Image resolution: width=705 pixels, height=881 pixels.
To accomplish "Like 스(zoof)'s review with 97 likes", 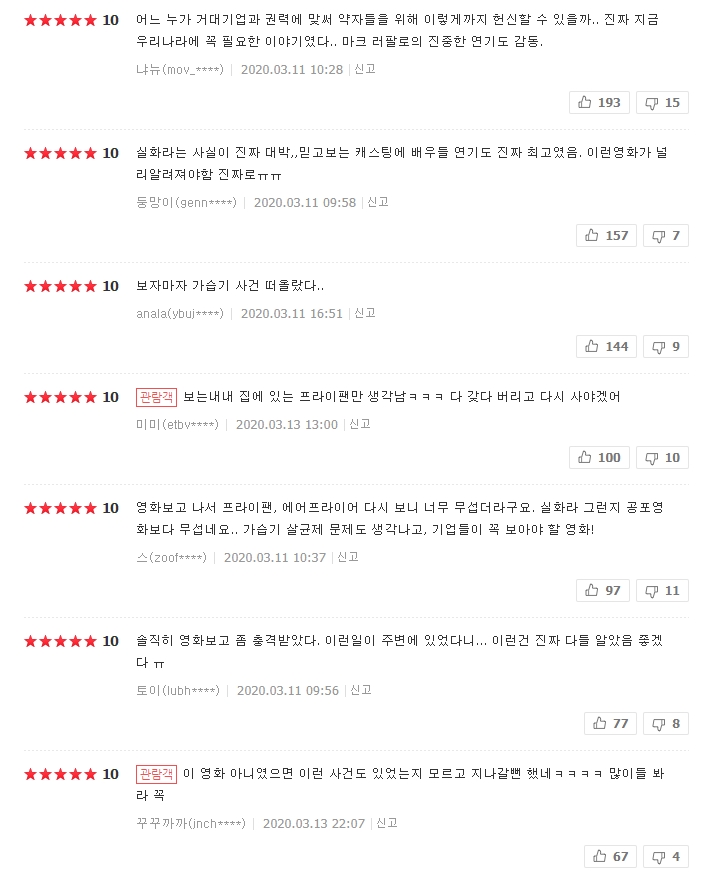I will 602,590.
